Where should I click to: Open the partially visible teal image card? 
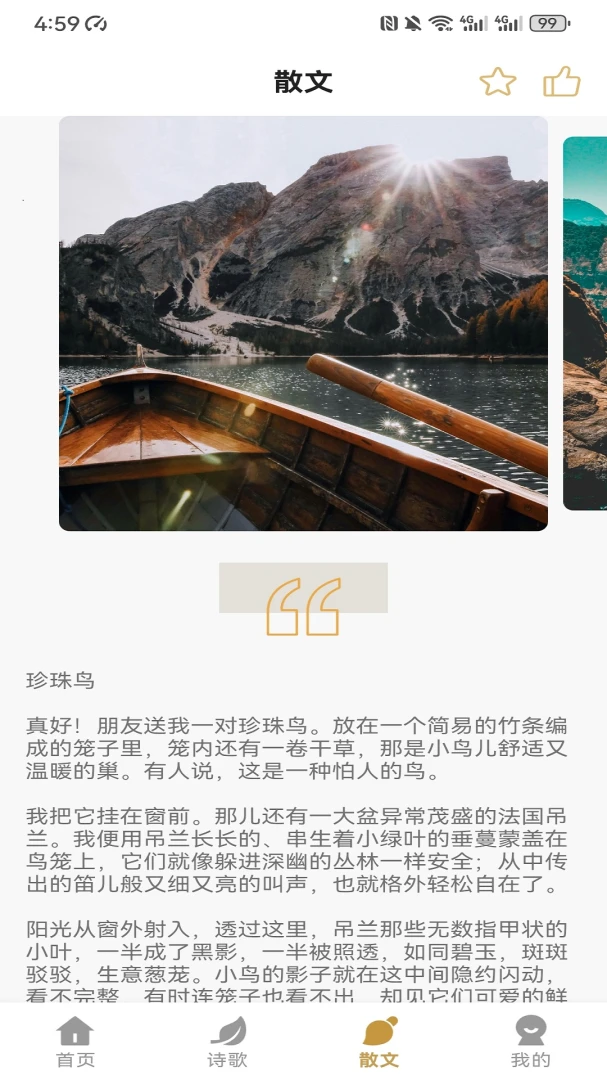coord(585,323)
